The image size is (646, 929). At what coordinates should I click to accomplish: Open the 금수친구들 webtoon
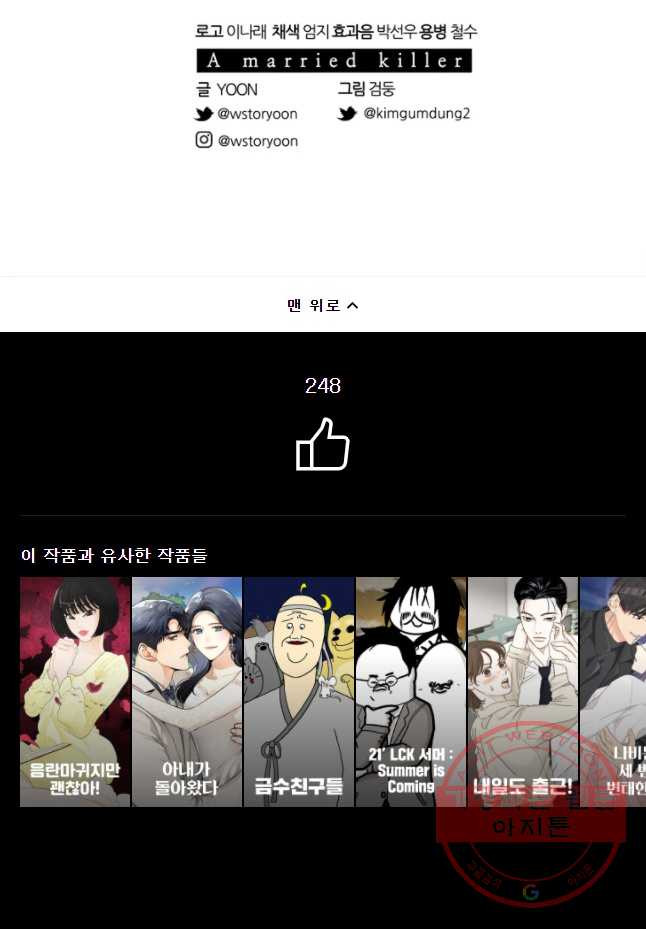tap(299, 691)
